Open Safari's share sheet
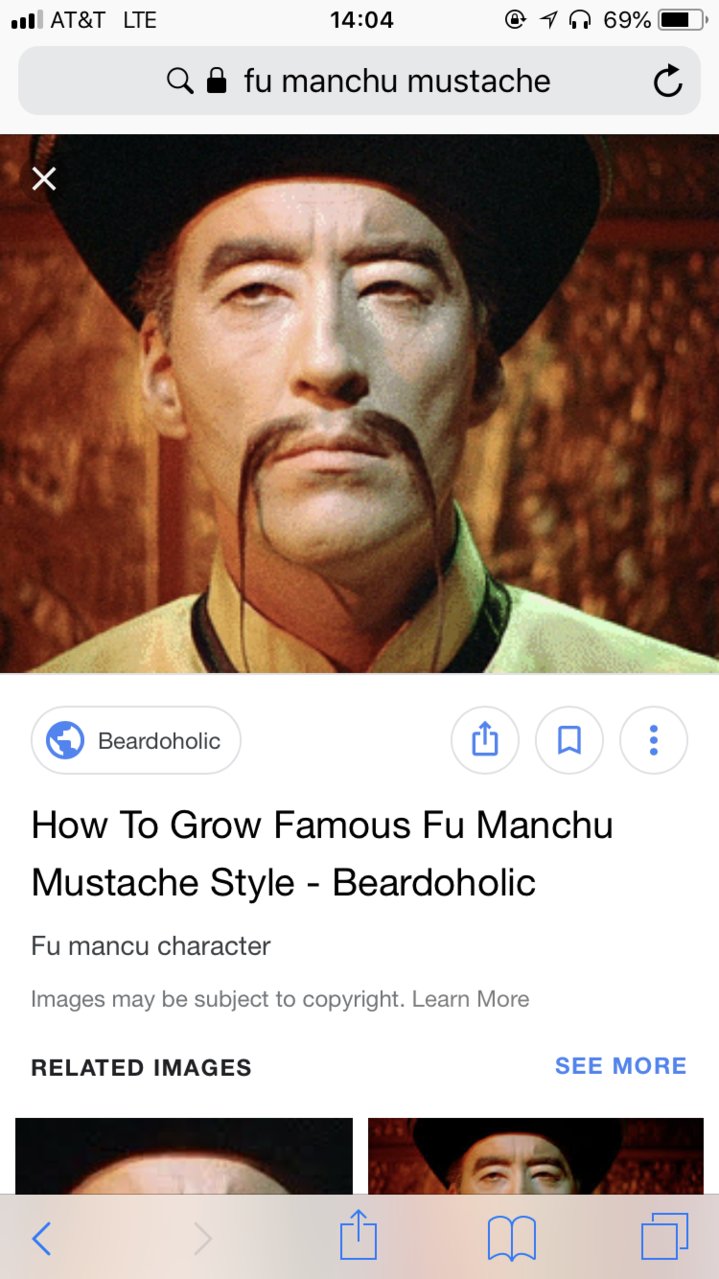Viewport: 719px width, 1279px height. click(358, 1238)
